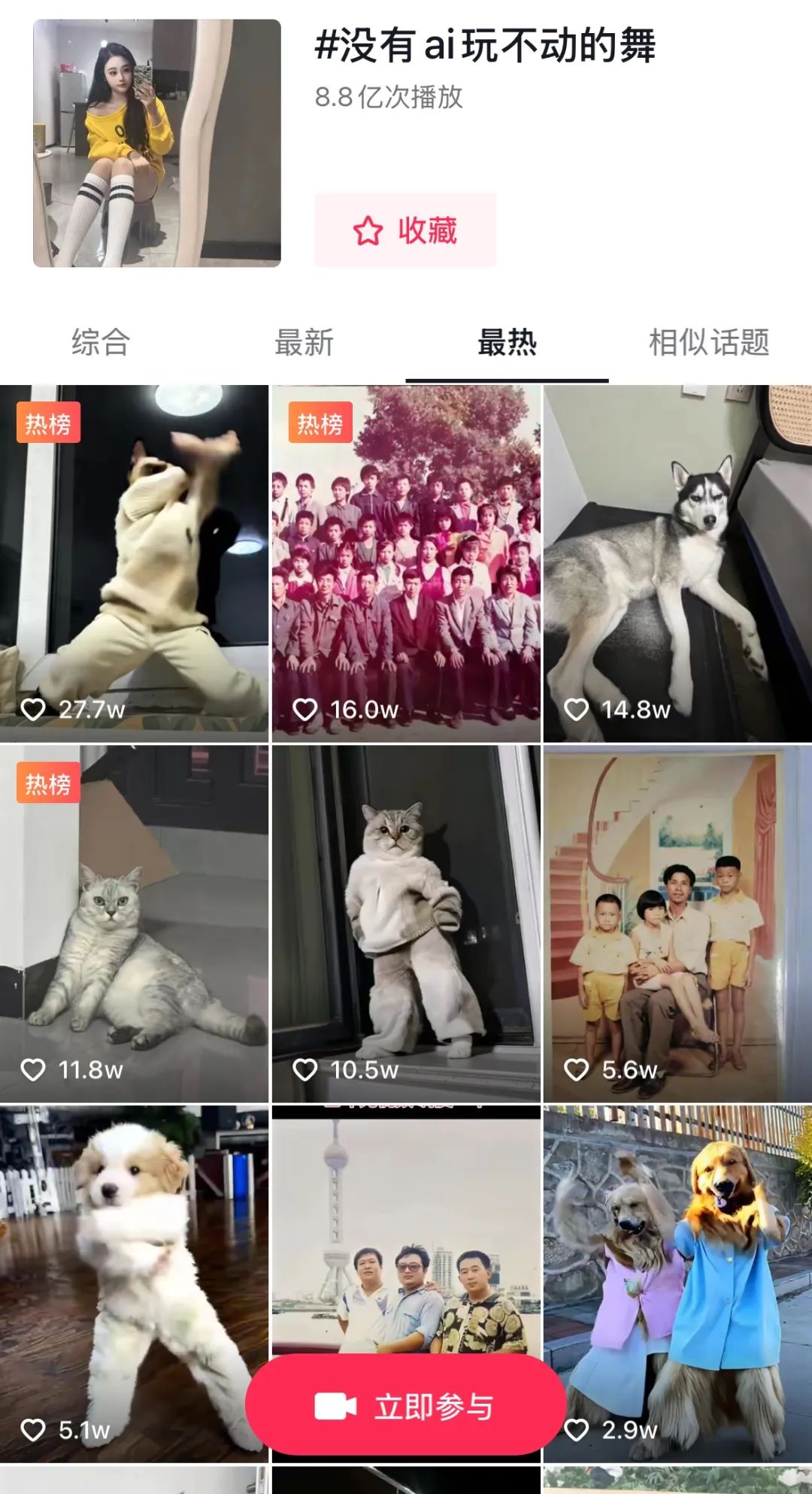Select the 最热 tab

[x=507, y=343]
